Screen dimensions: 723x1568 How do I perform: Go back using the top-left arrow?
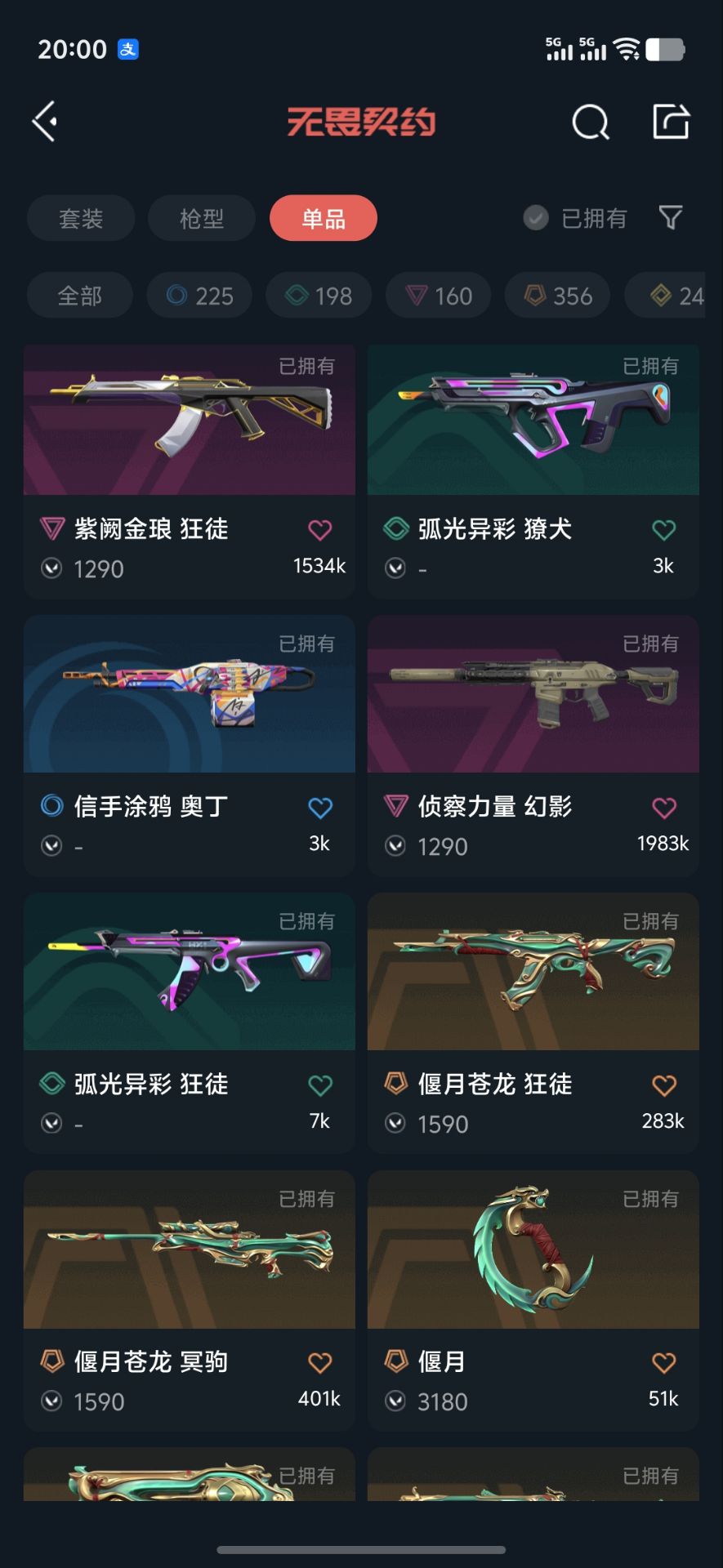[46, 122]
